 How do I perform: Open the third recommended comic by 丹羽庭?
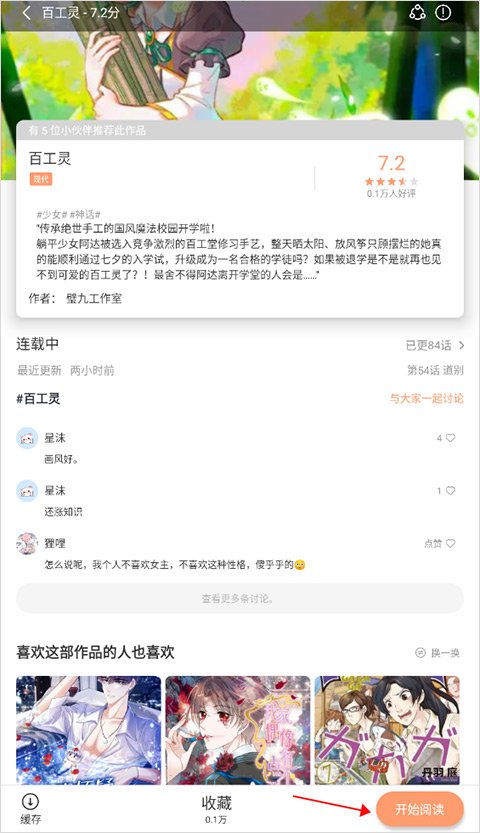pyautogui.click(x=387, y=730)
